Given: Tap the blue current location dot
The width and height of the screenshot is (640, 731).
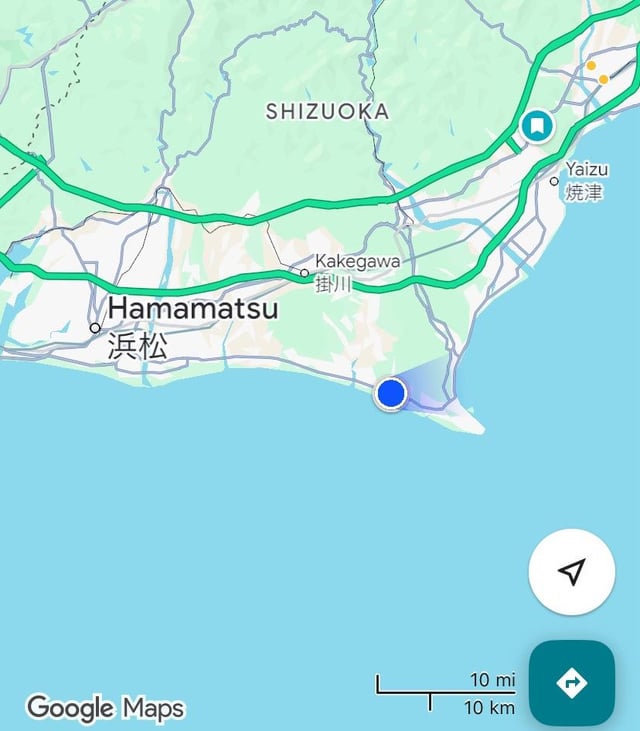Looking at the screenshot, I should pyautogui.click(x=391, y=393).
